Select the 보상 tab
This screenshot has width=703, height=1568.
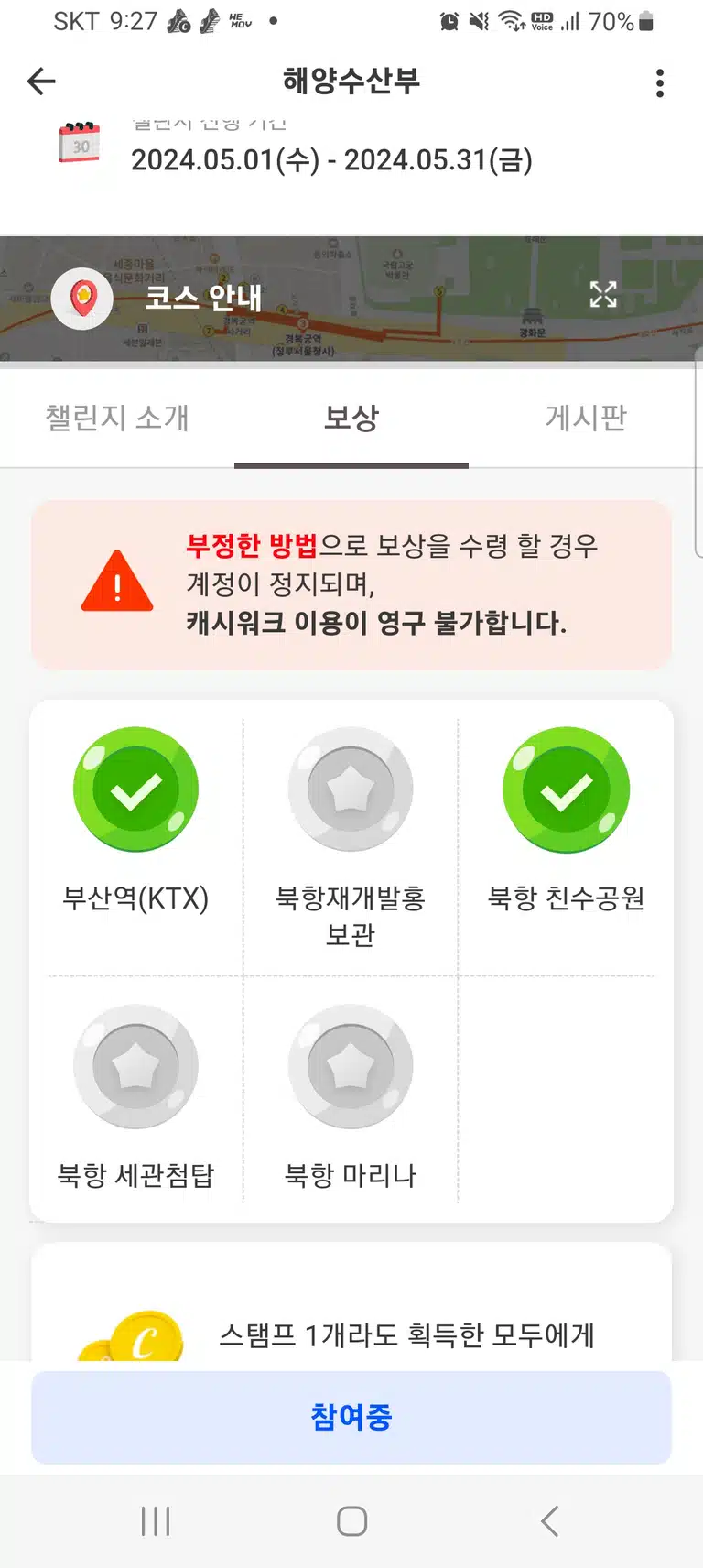click(351, 418)
